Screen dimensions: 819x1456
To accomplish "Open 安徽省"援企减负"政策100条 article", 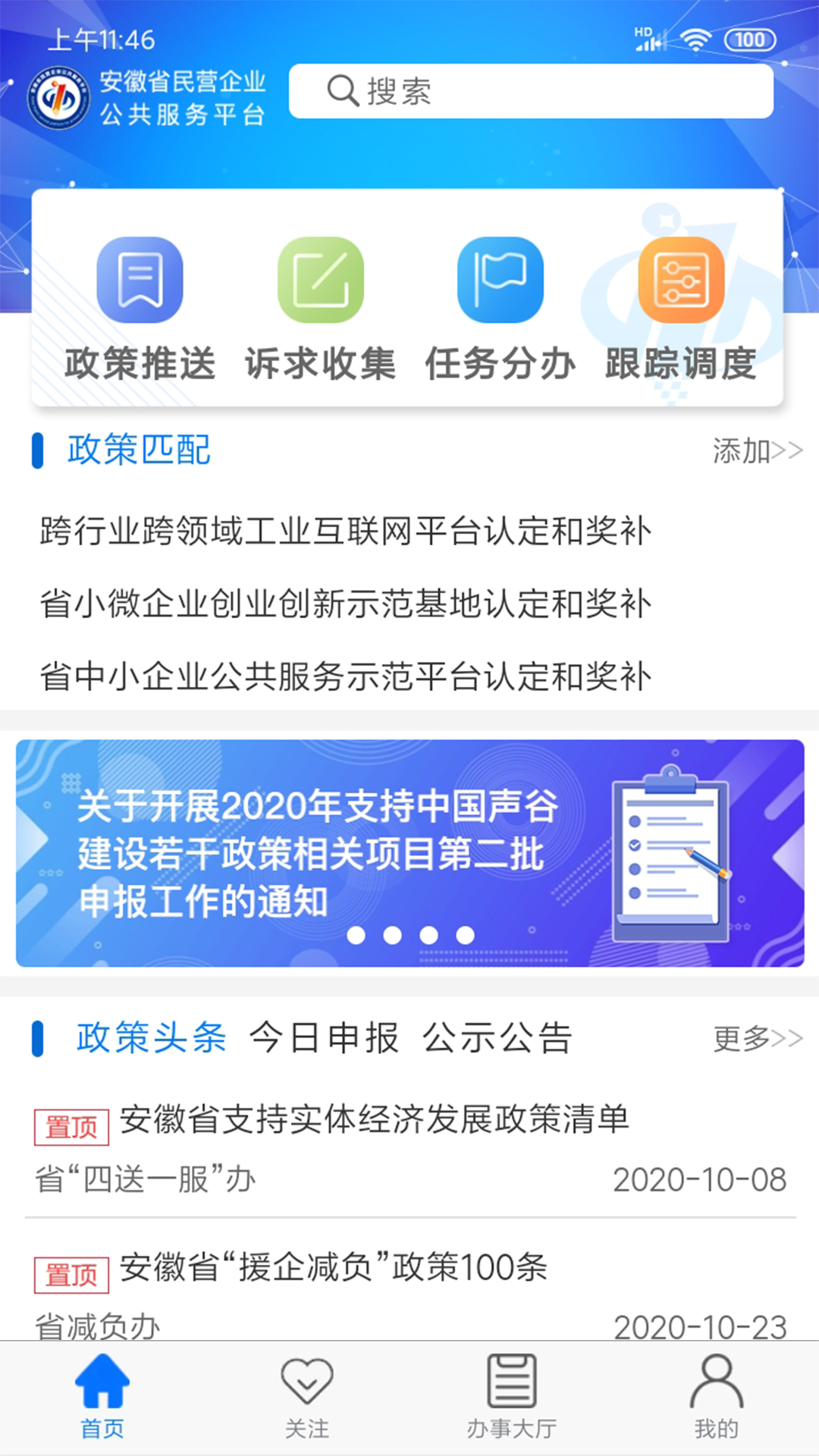I will click(334, 1267).
